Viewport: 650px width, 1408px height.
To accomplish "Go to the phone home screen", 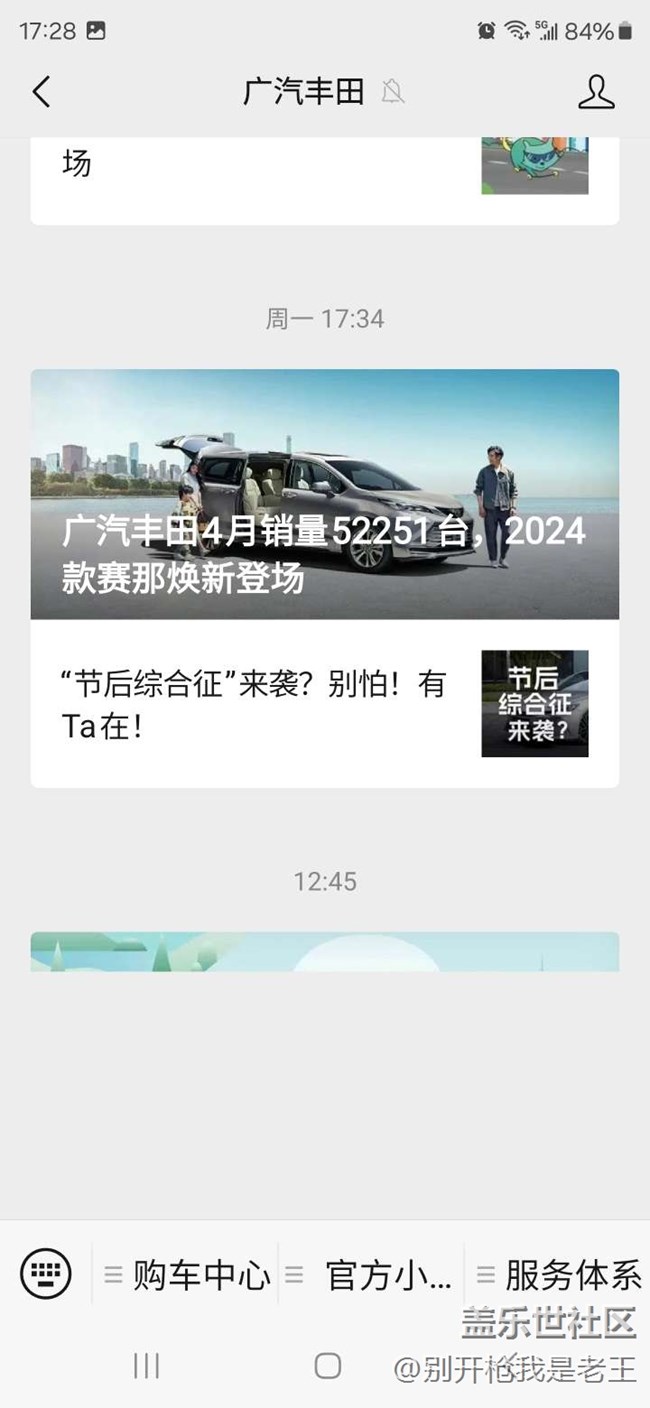I will [327, 1366].
